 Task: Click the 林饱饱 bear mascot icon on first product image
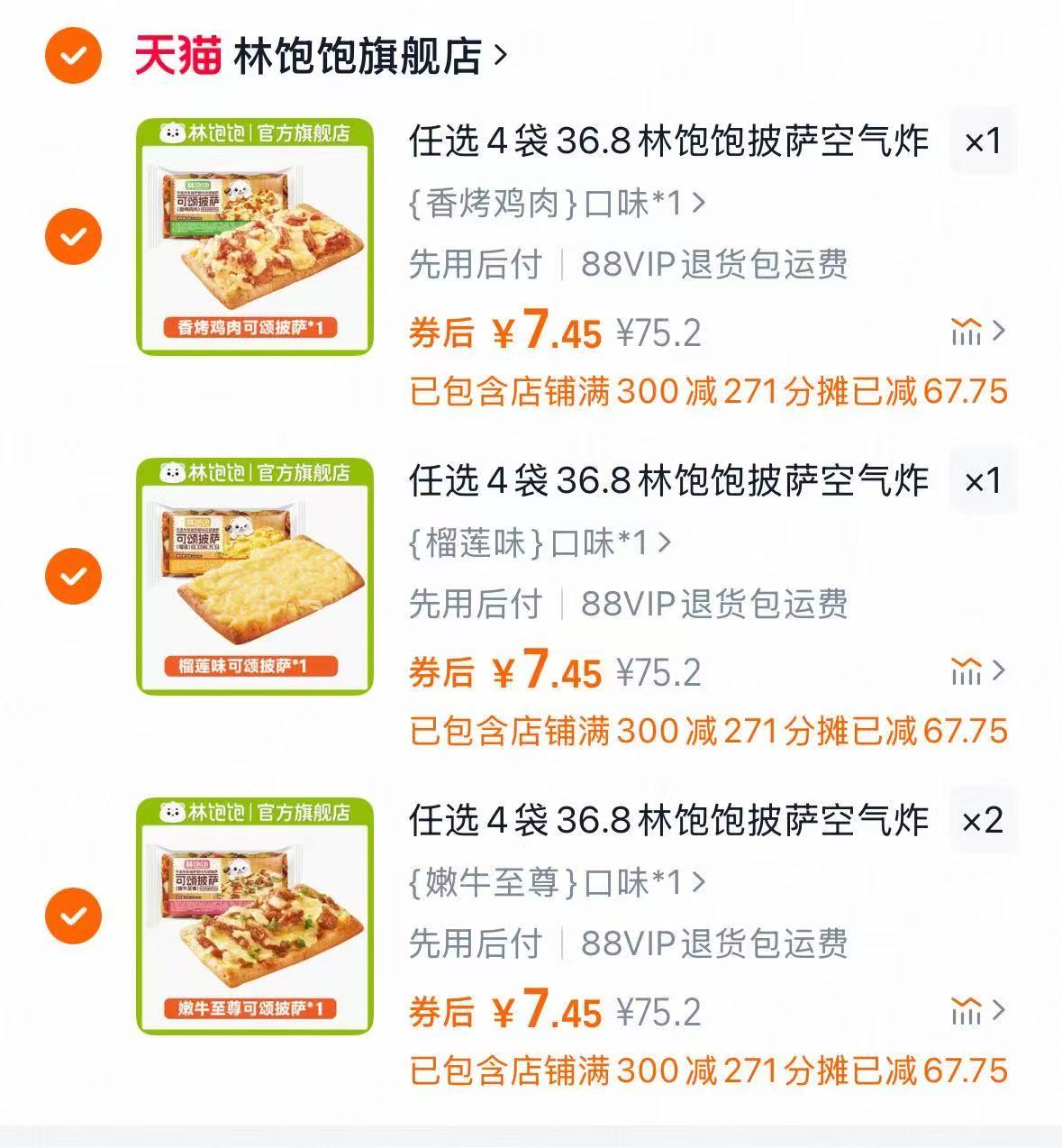click(x=172, y=131)
